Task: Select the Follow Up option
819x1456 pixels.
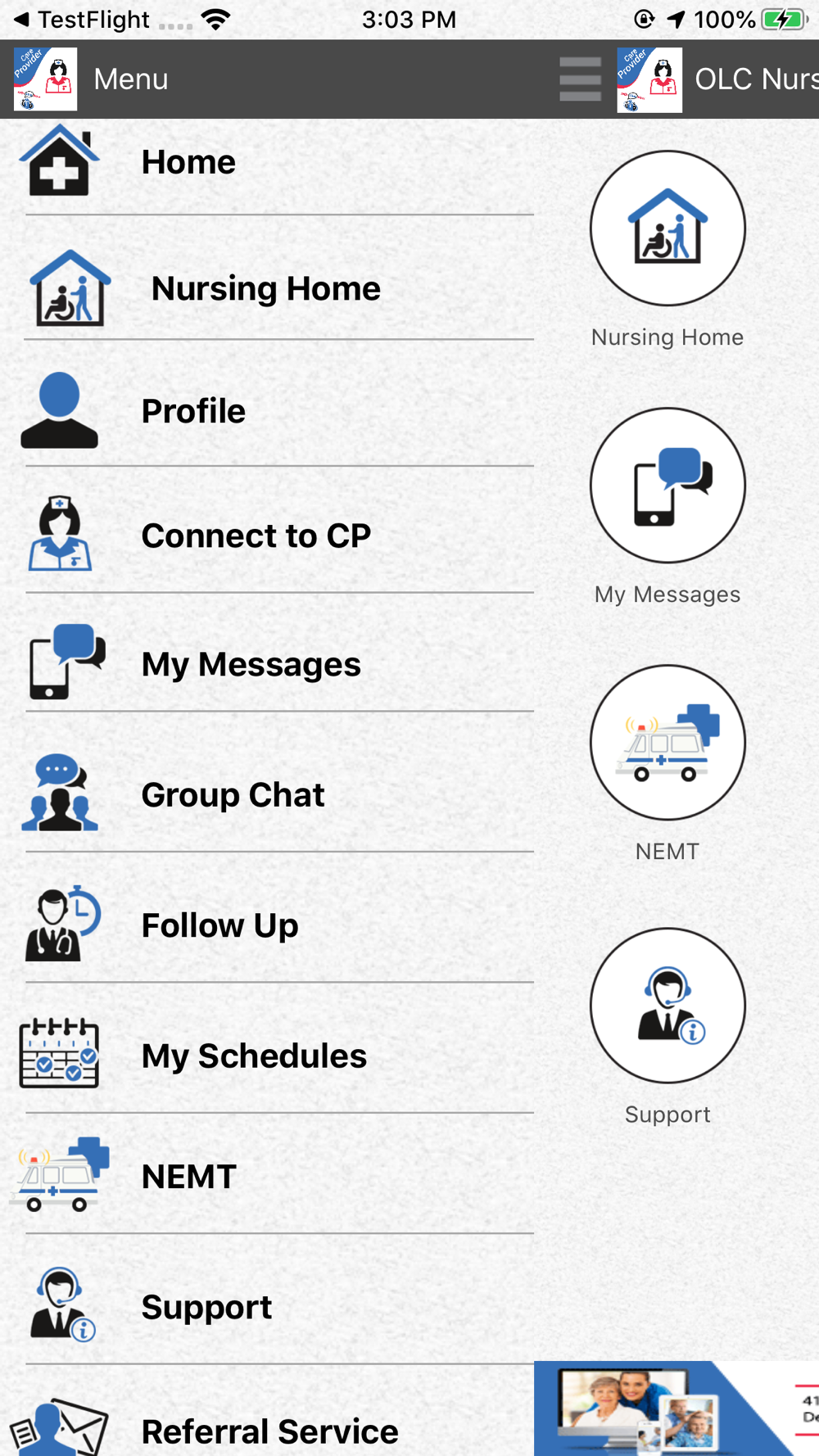Action: point(219,926)
